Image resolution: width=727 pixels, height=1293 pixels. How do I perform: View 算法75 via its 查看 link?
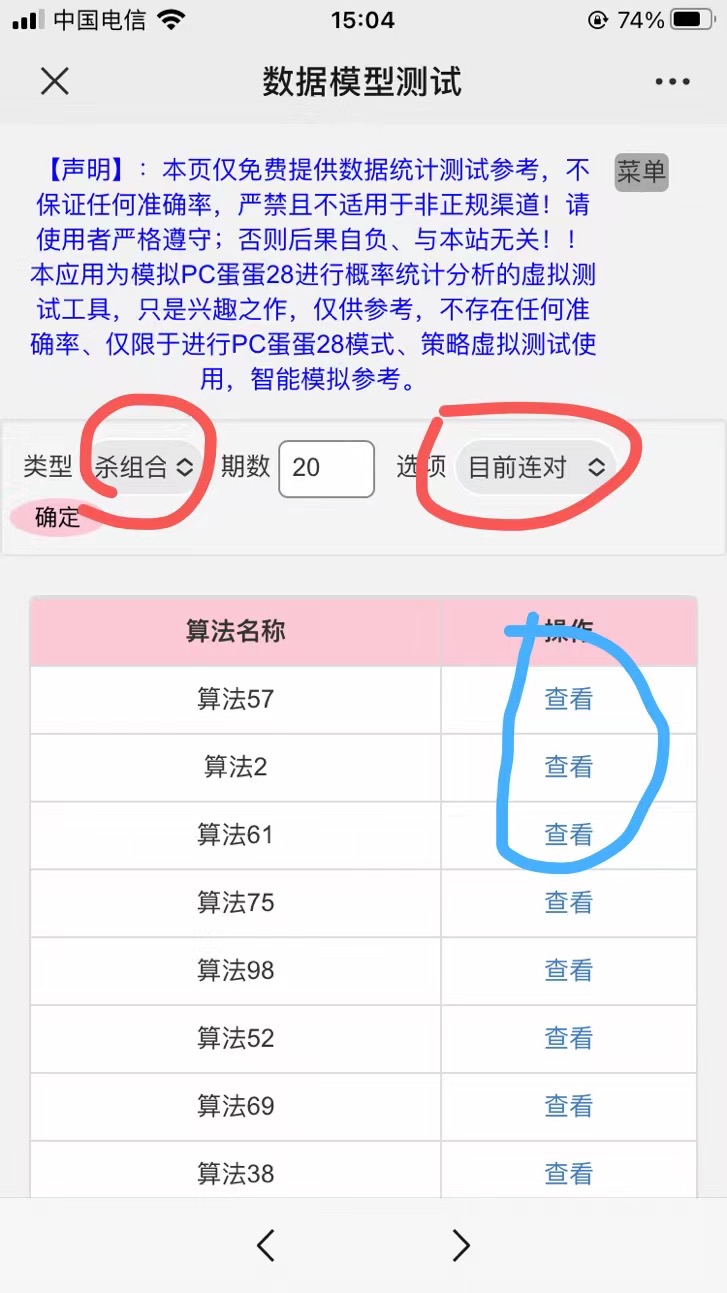pos(568,903)
